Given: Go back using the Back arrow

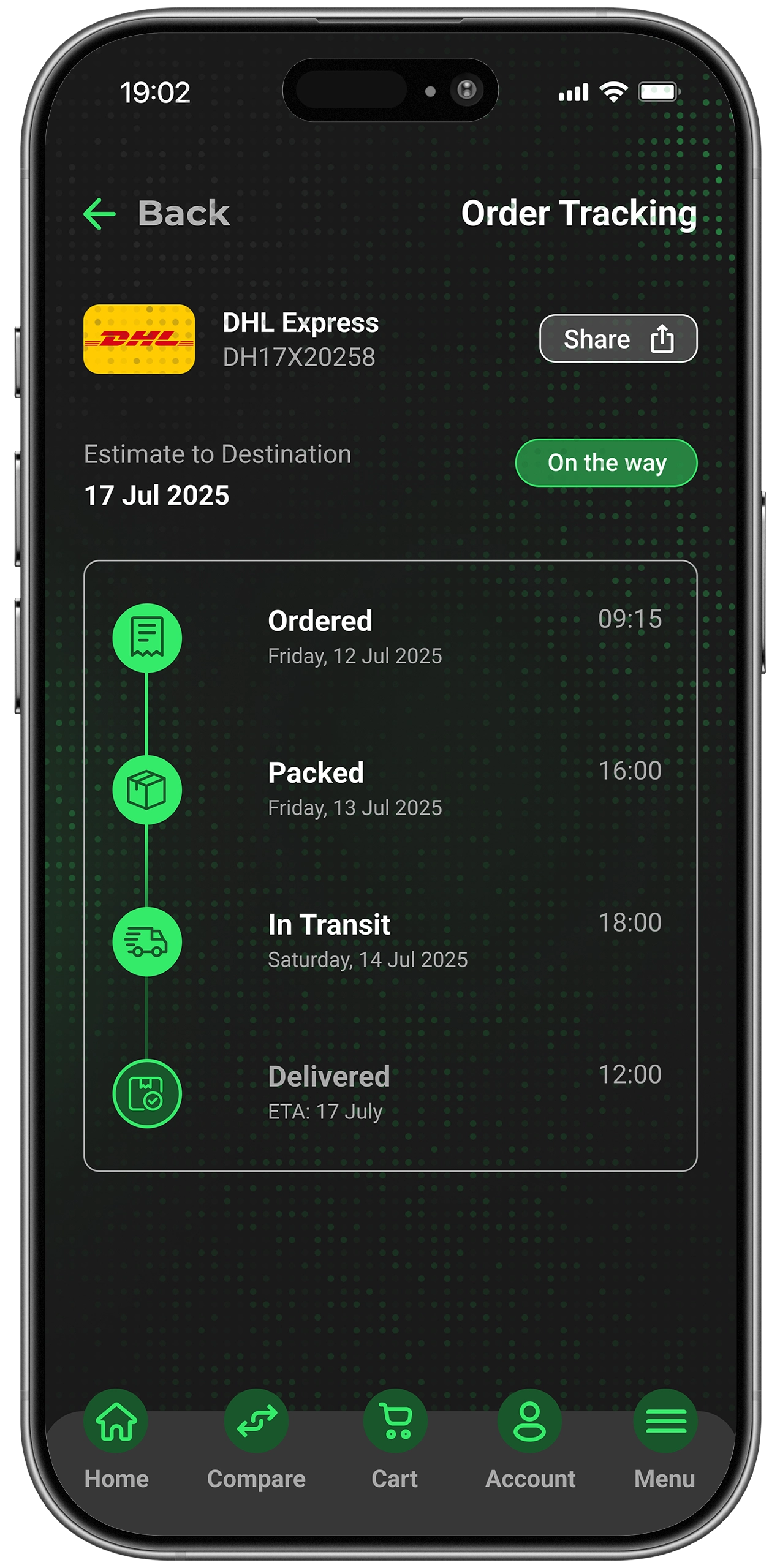Looking at the screenshot, I should pyautogui.click(x=100, y=214).
